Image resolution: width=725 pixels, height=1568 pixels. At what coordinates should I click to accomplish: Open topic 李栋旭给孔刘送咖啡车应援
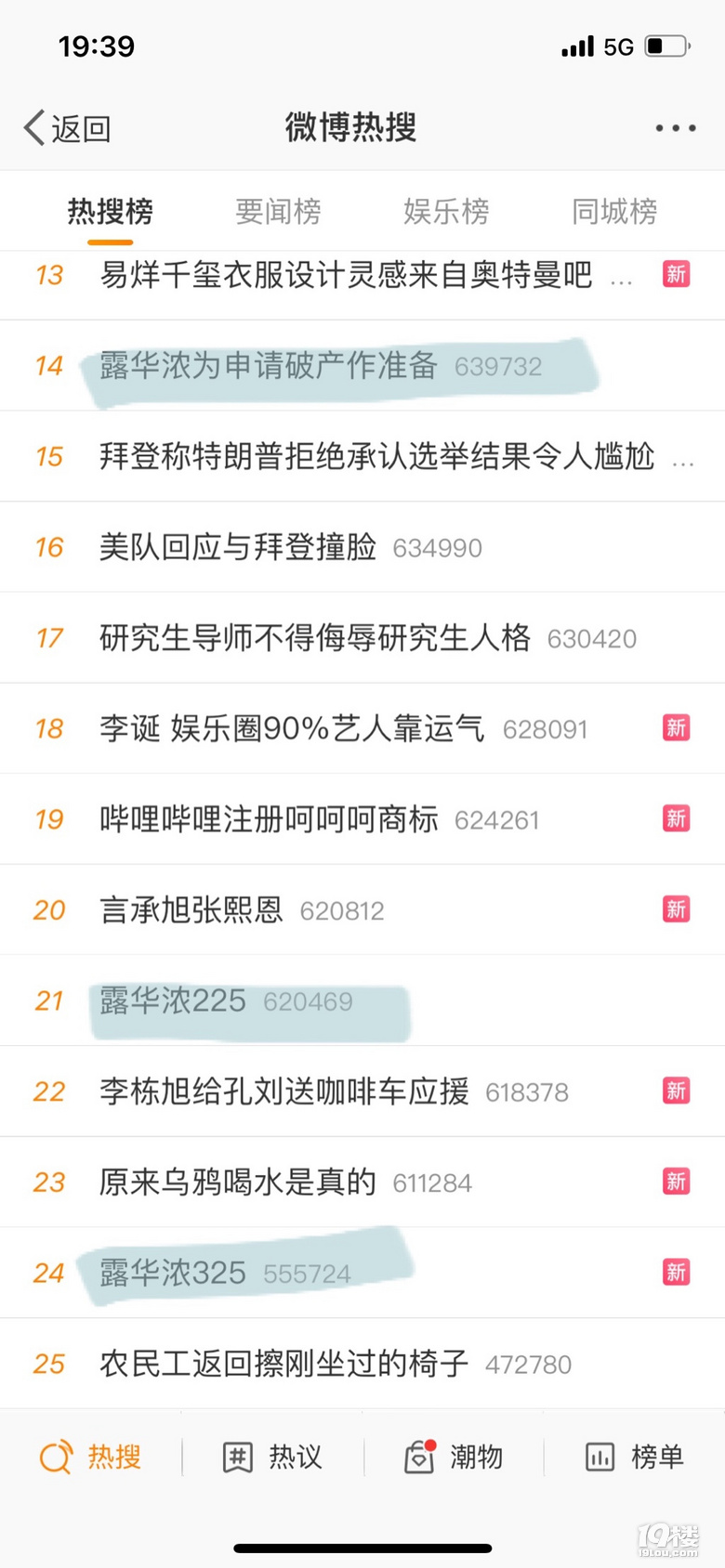284,1091
